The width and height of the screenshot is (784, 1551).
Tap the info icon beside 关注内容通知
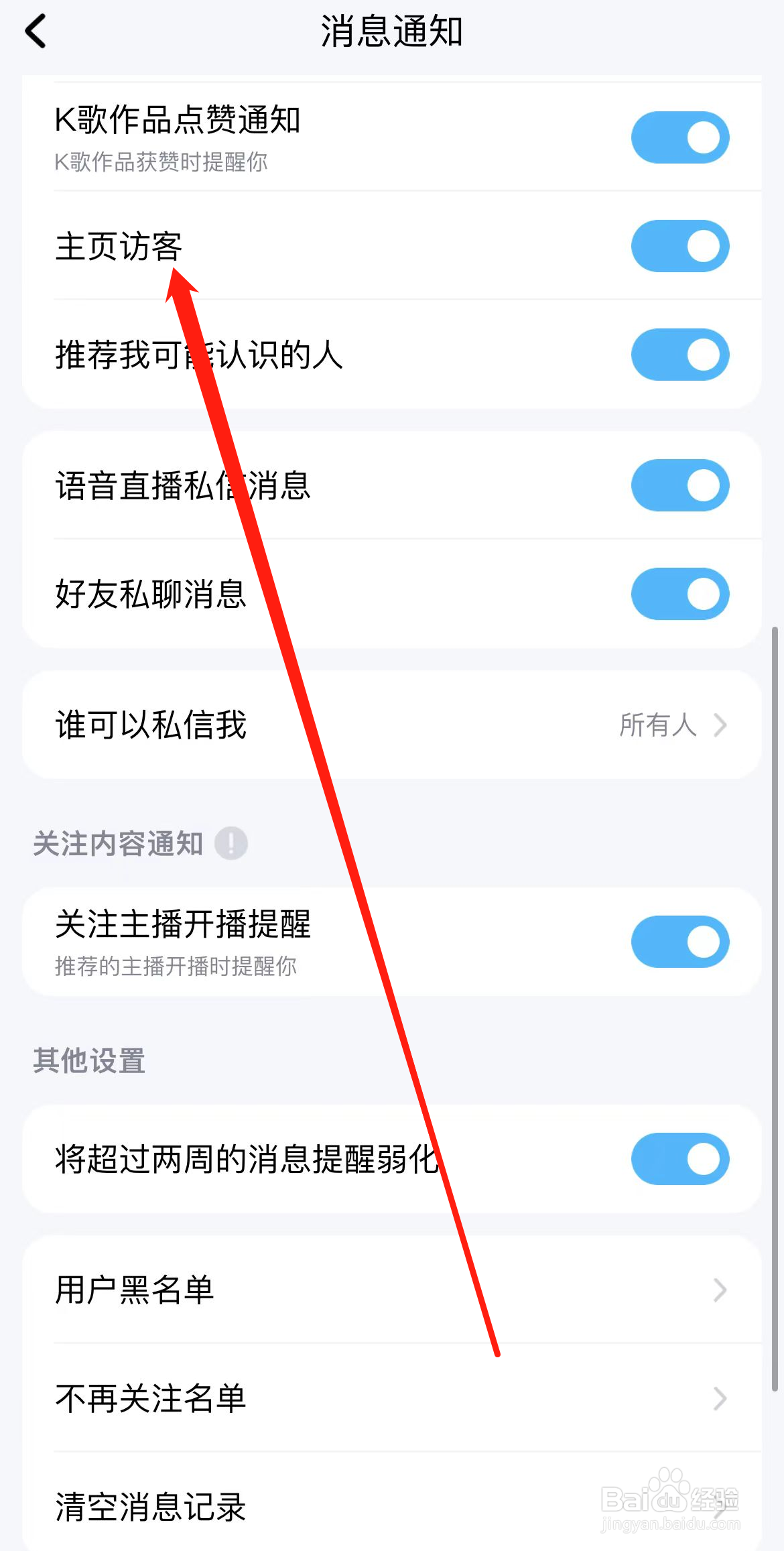(231, 844)
